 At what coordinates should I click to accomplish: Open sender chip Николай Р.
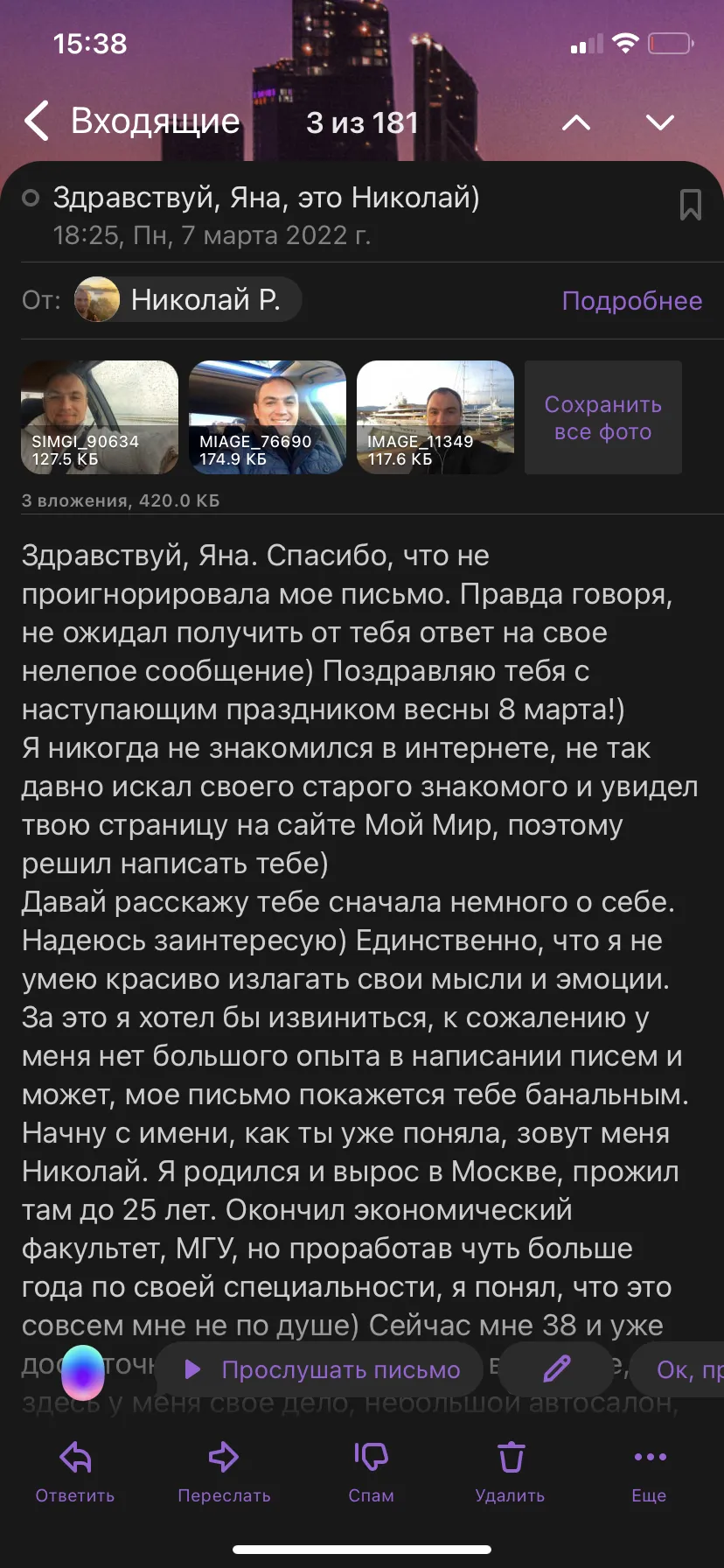(187, 299)
